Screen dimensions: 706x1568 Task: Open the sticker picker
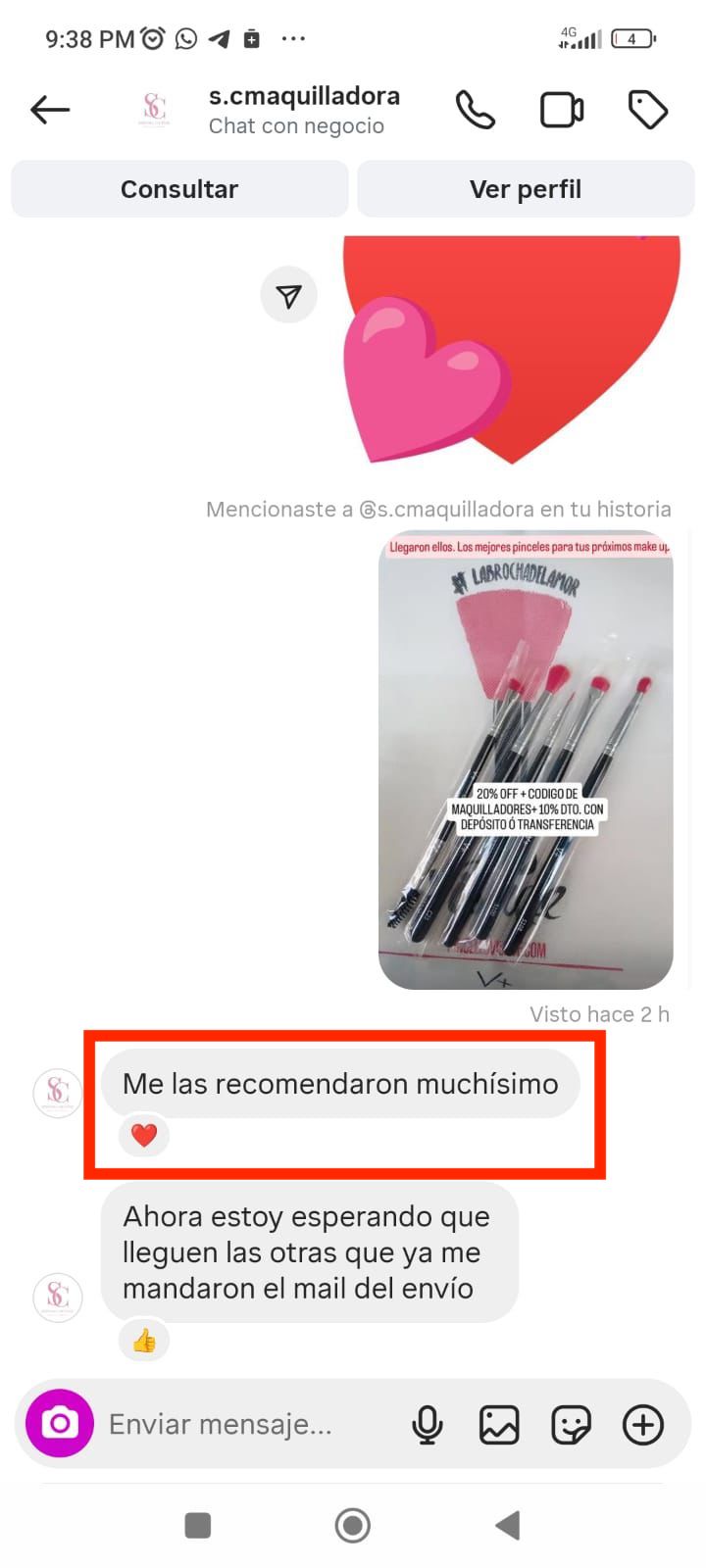[571, 1425]
